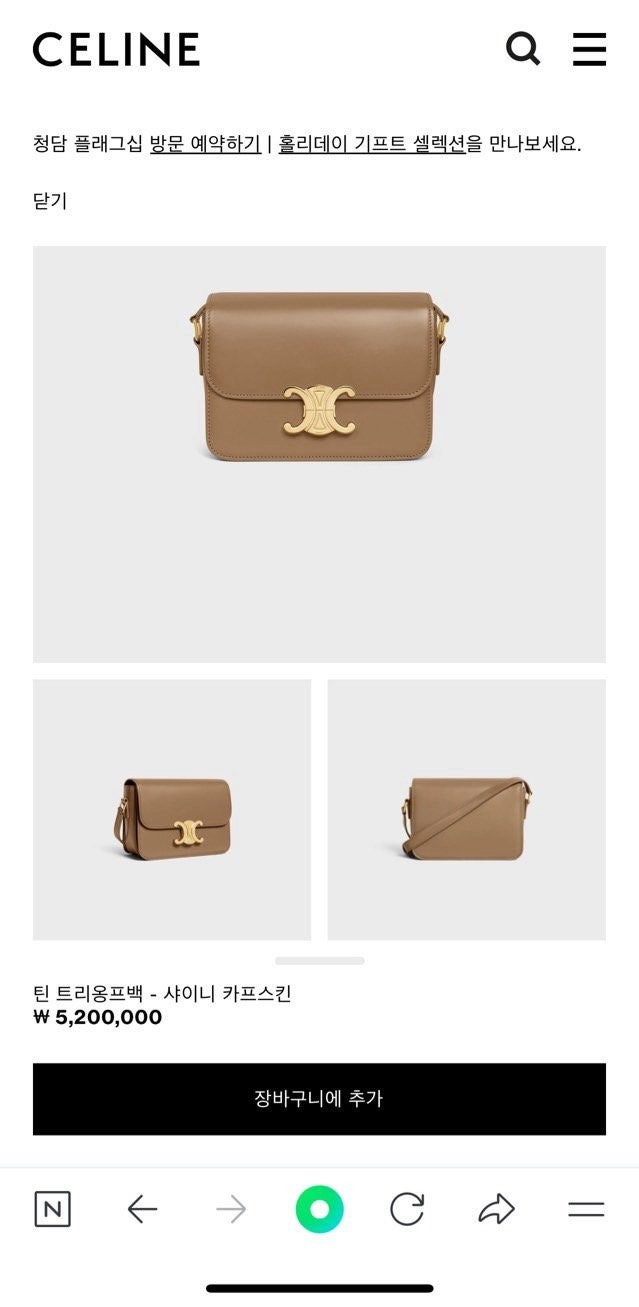
Task: Go back to the previous page
Action: (142, 1210)
